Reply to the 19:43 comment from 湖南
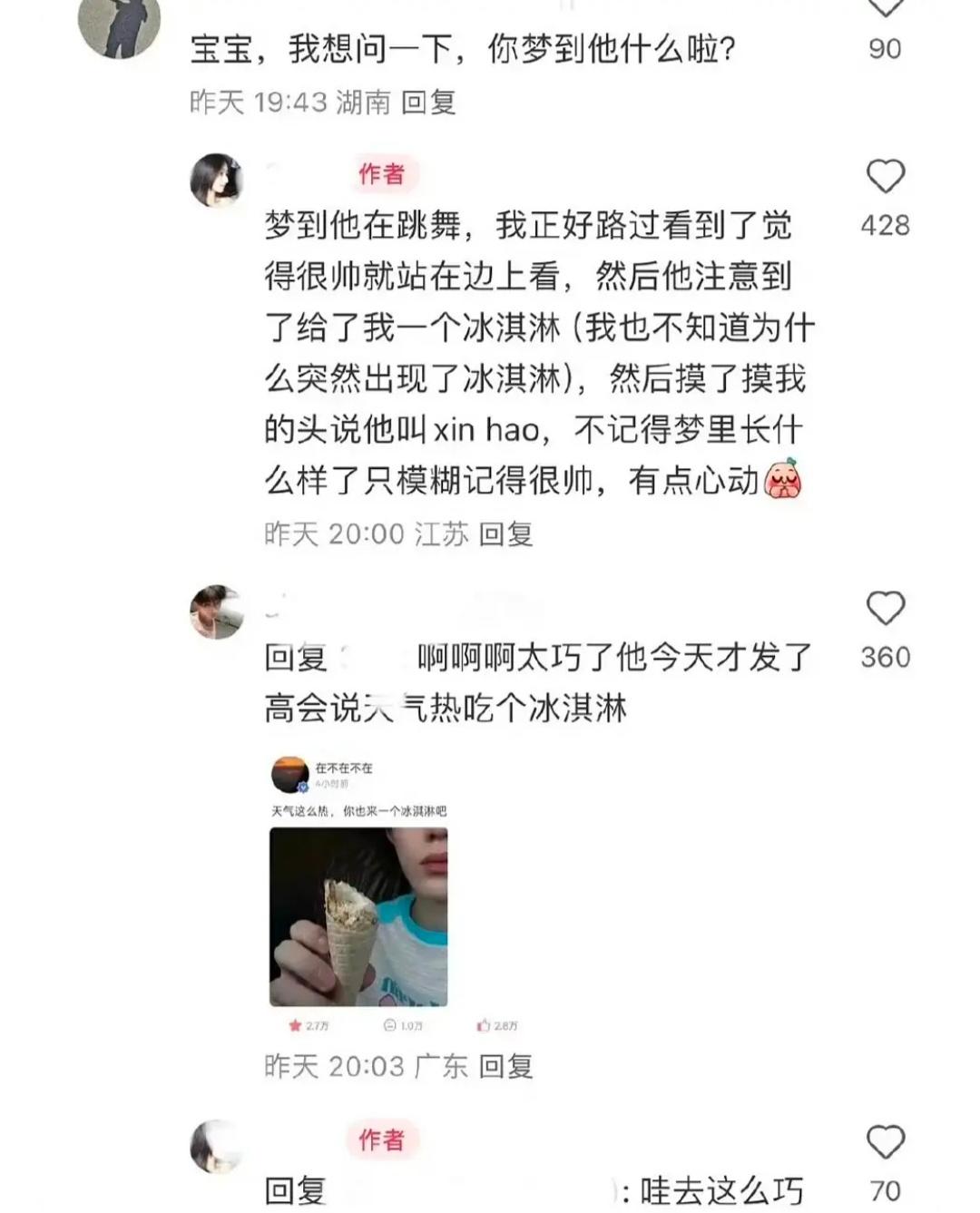 (427, 103)
